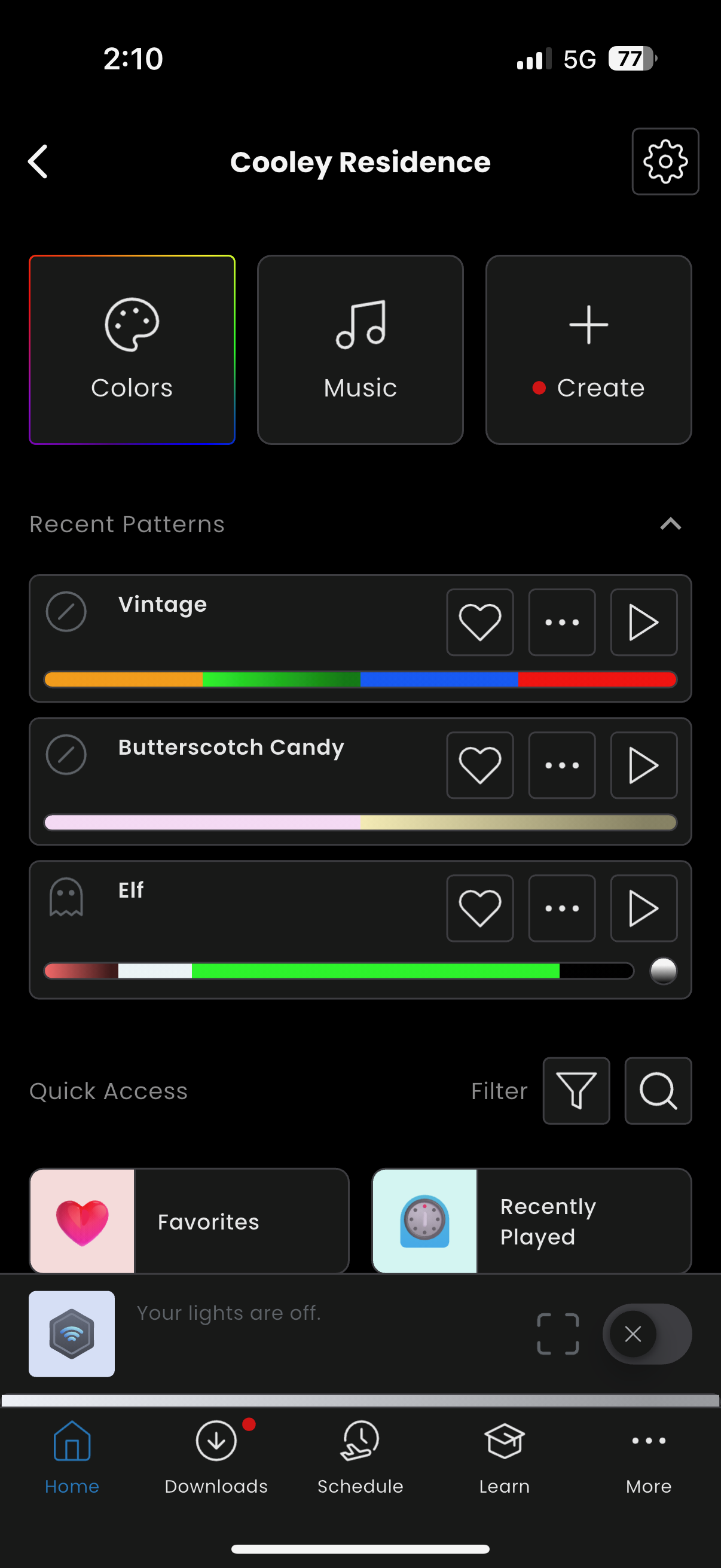This screenshot has height=1568, width=721.
Task: Open Recently Played patterns
Action: (x=531, y=1221)
